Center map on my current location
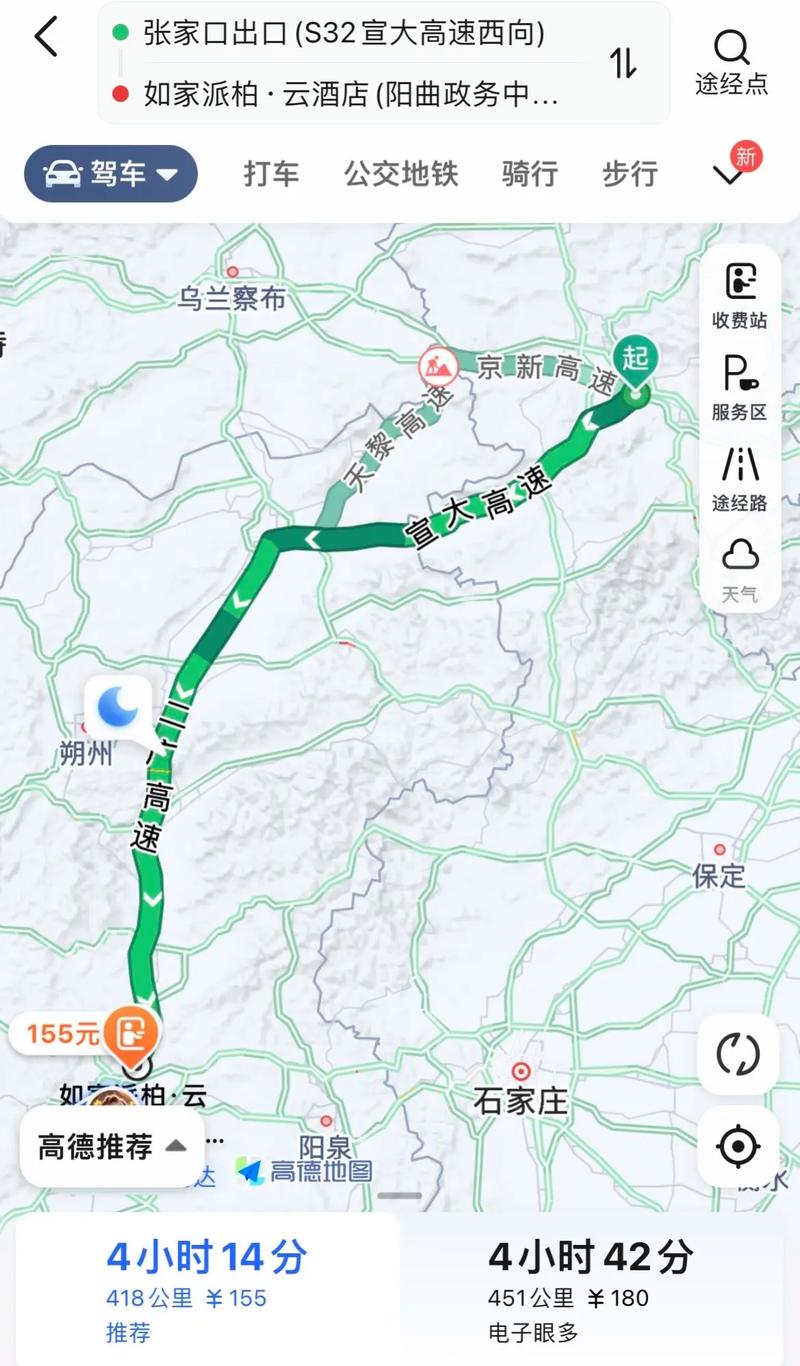The image size is (800, 1366). point(738,1146)
